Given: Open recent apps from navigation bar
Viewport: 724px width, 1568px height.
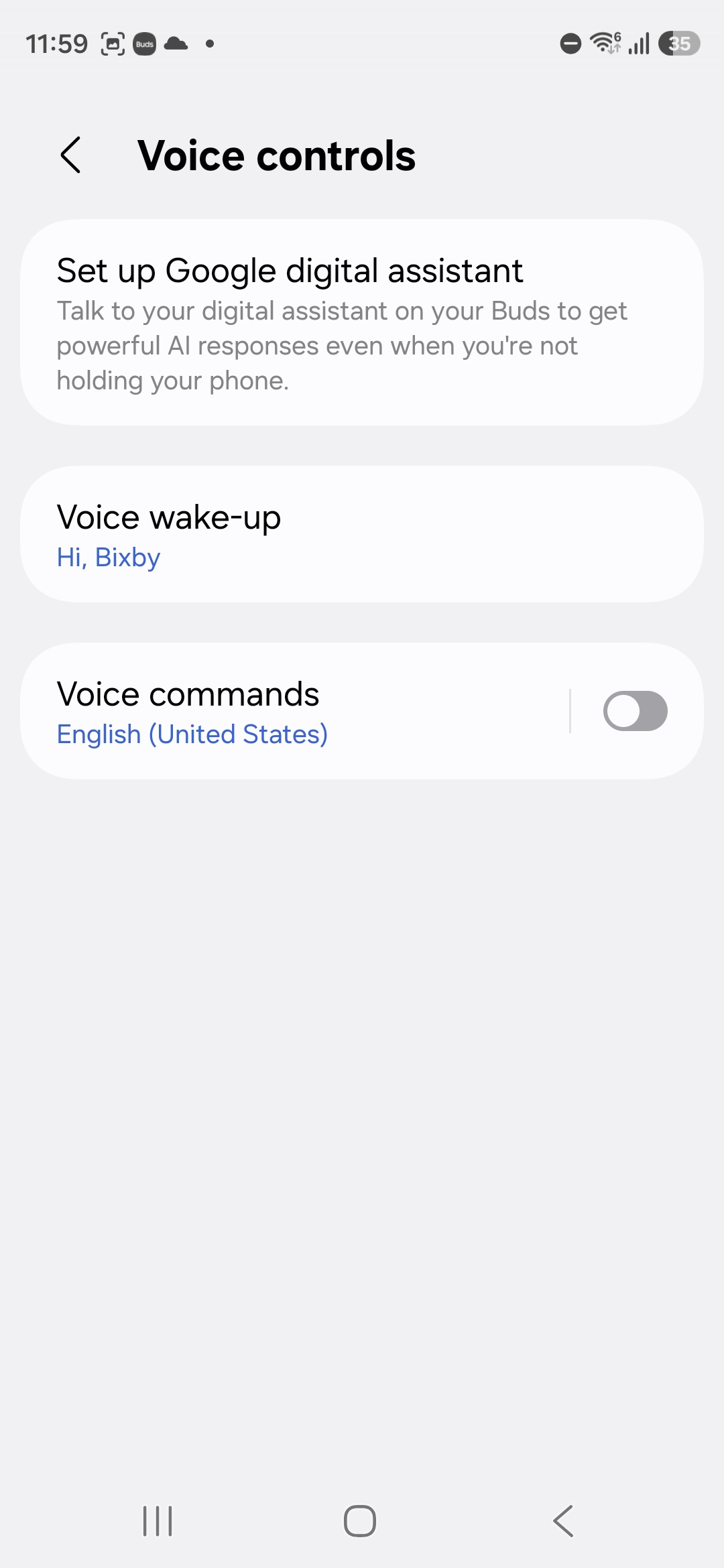Looking at the screenshot, I should (x=158, y=1520).
